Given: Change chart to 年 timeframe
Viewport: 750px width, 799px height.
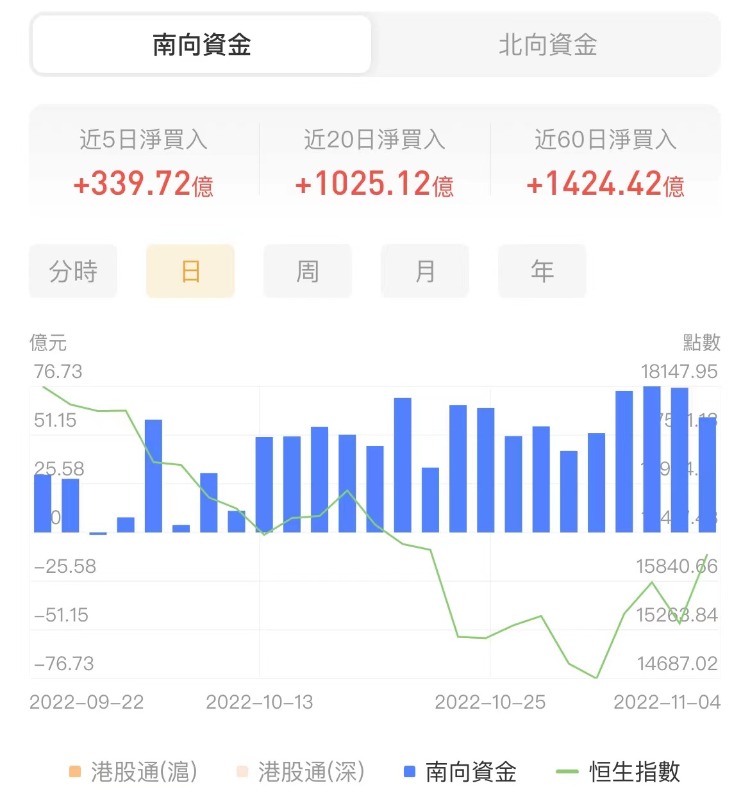Looking at the screenshot, I should [542, 271].
